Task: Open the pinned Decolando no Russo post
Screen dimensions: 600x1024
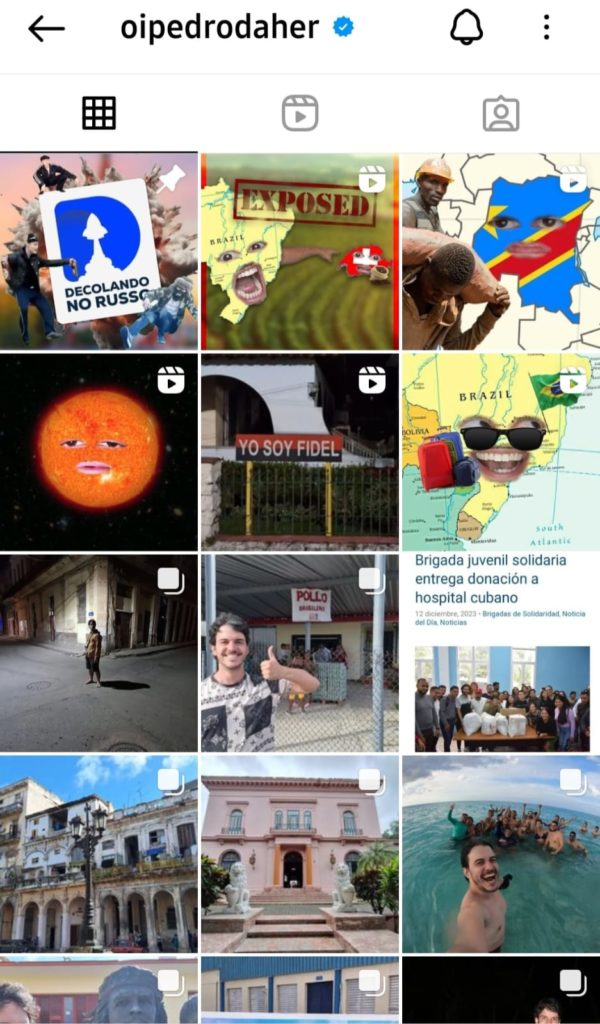Action: pyautogui.click(x=99, y=250)
